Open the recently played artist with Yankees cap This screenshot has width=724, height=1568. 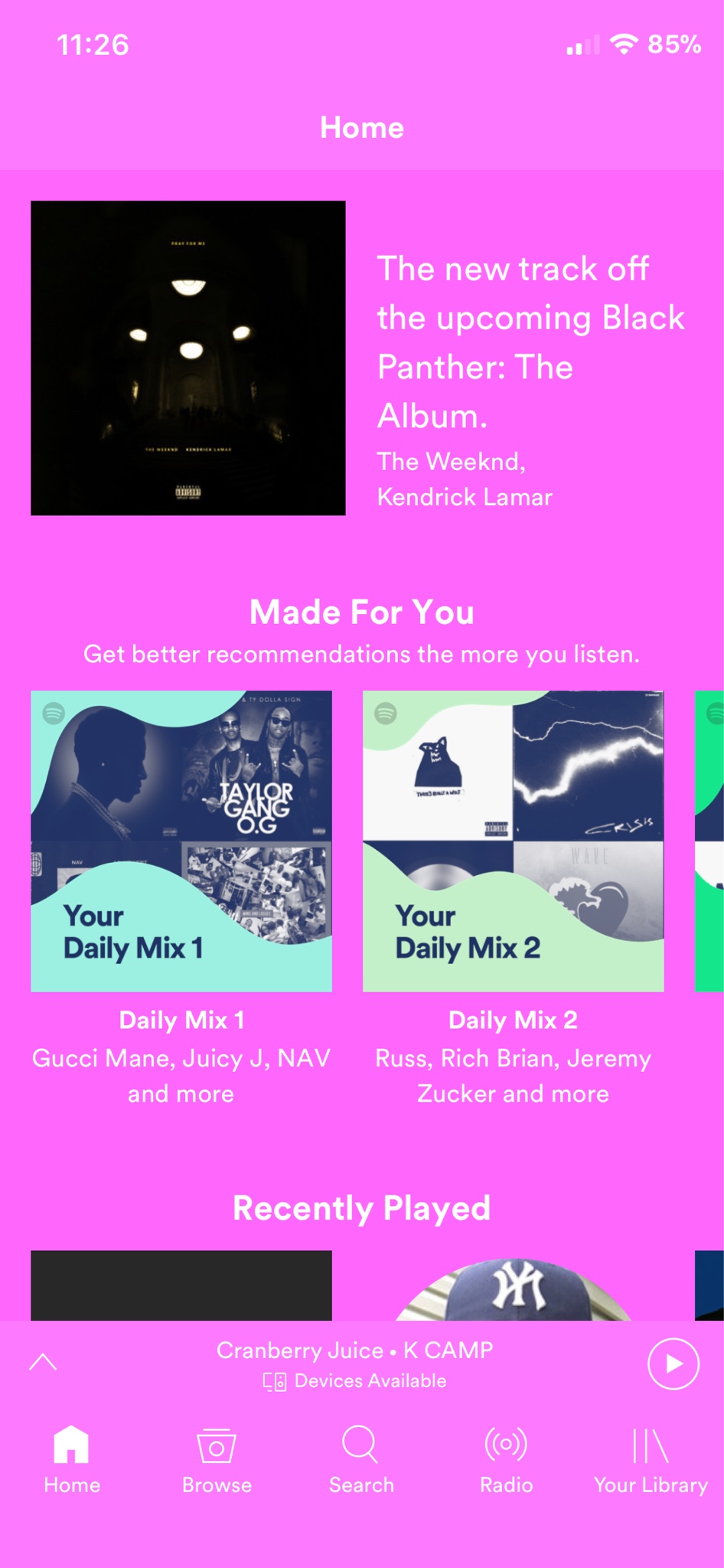[513, 1289]
